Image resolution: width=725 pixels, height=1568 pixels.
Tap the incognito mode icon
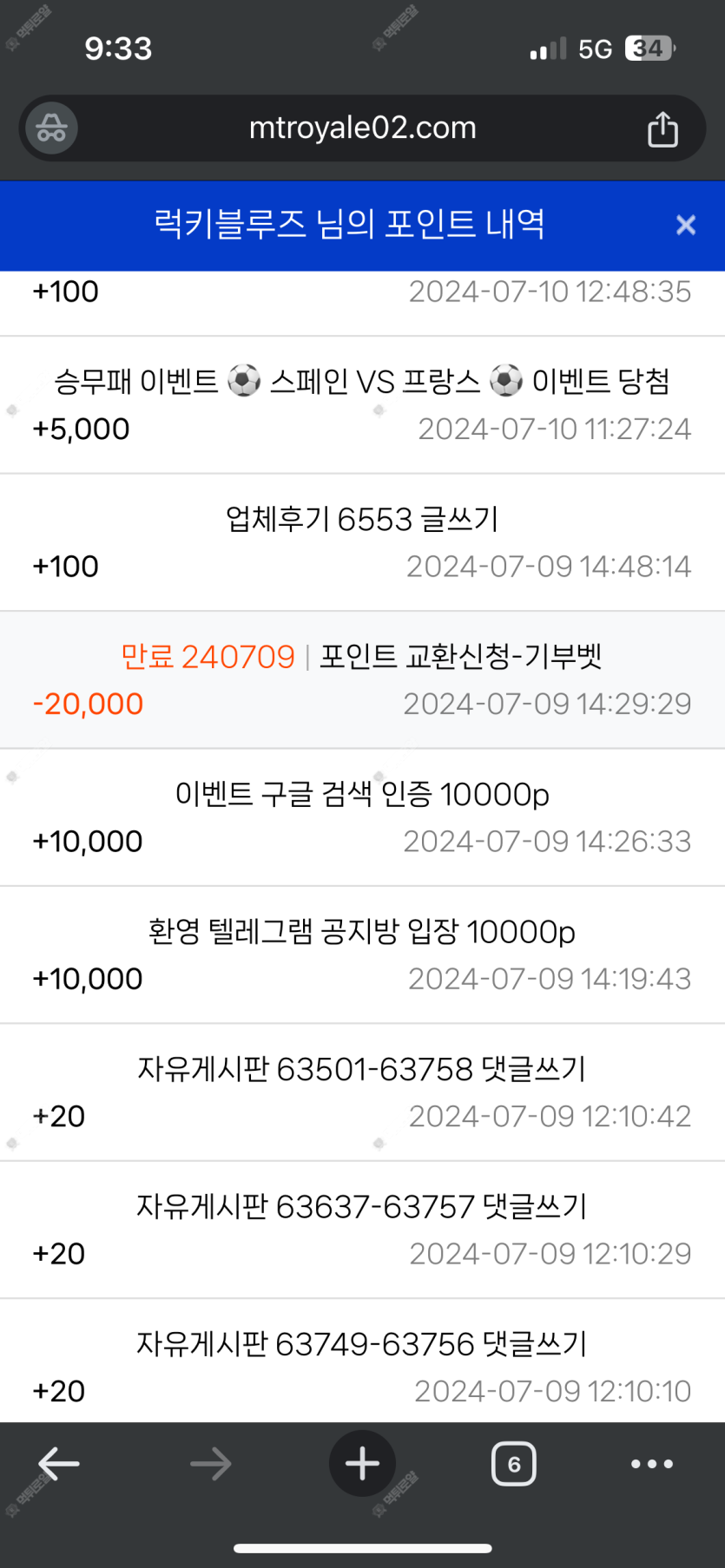pos(51,128)
